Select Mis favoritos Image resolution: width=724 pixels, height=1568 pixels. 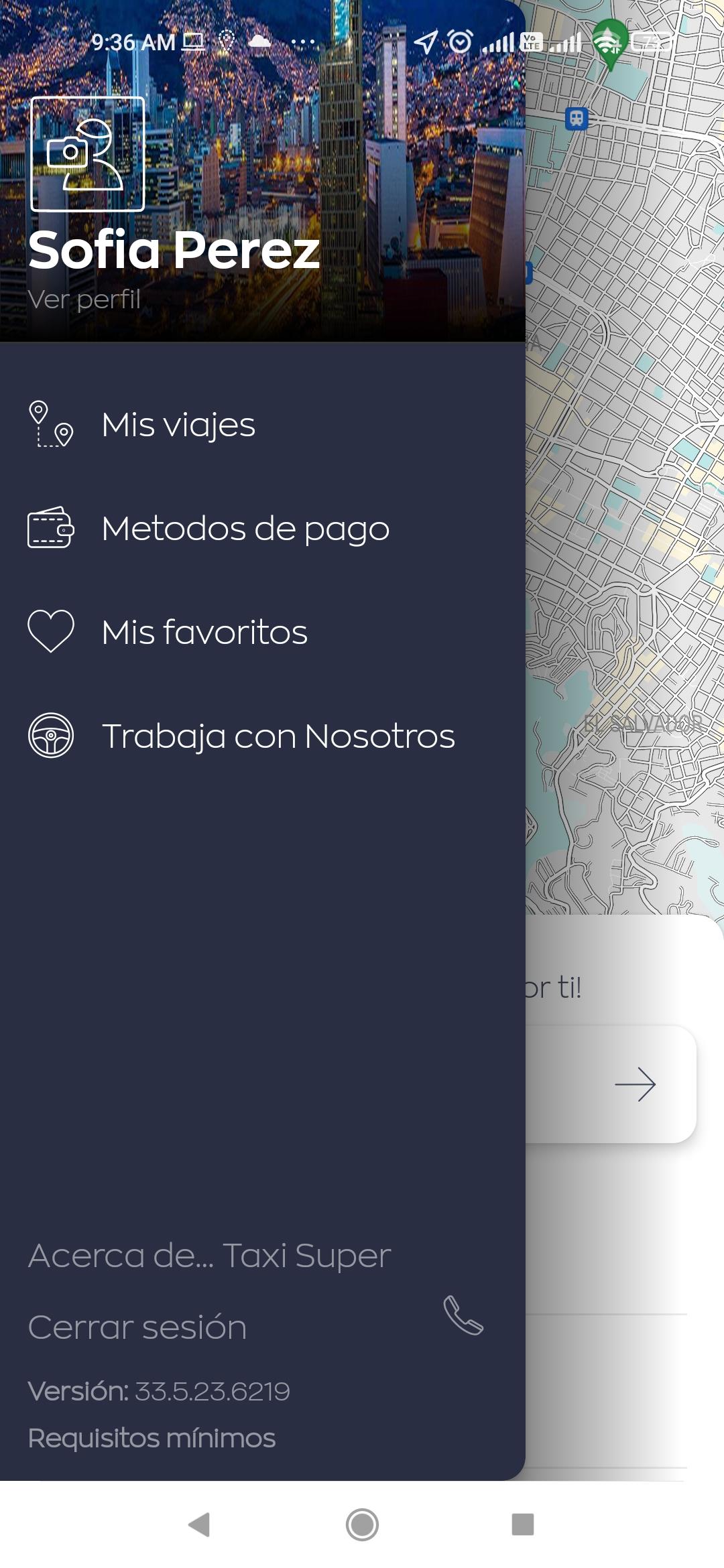[x=204, y=633]
